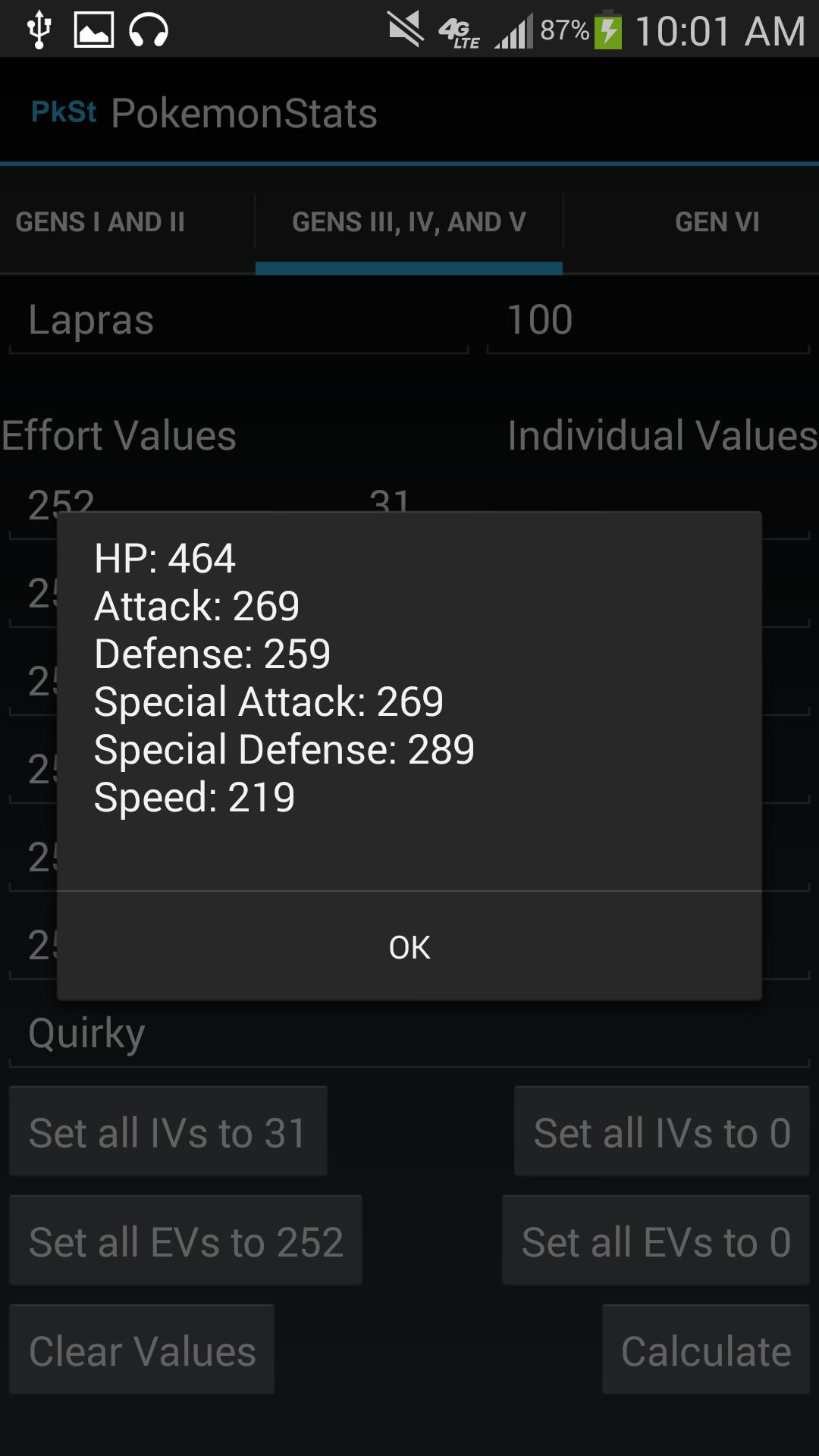This screenshot has height=1456, width=819.
Task: Edit the level field showing 100
Action: click(648, 320)
